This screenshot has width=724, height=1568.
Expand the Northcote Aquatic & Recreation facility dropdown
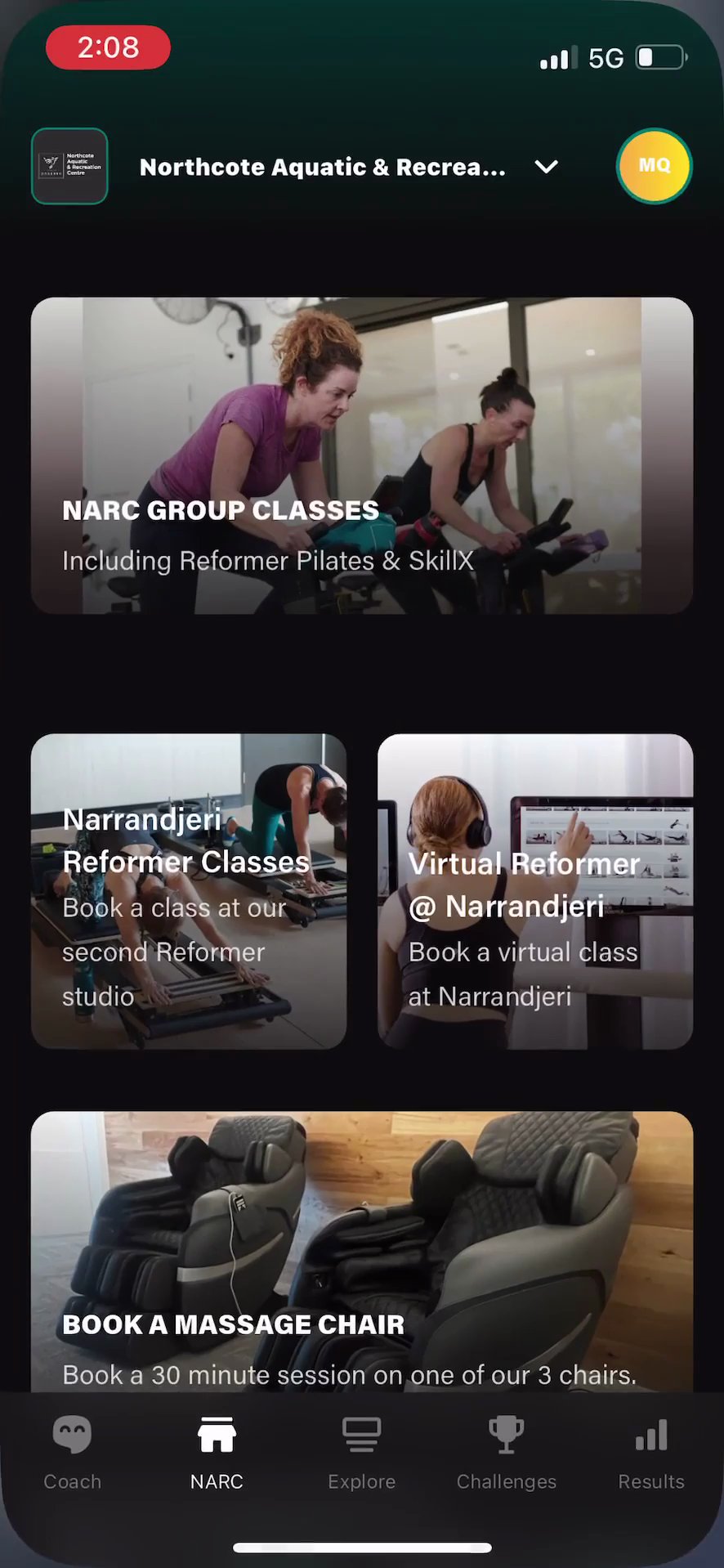pyautogui.click(x=546, y=167)
